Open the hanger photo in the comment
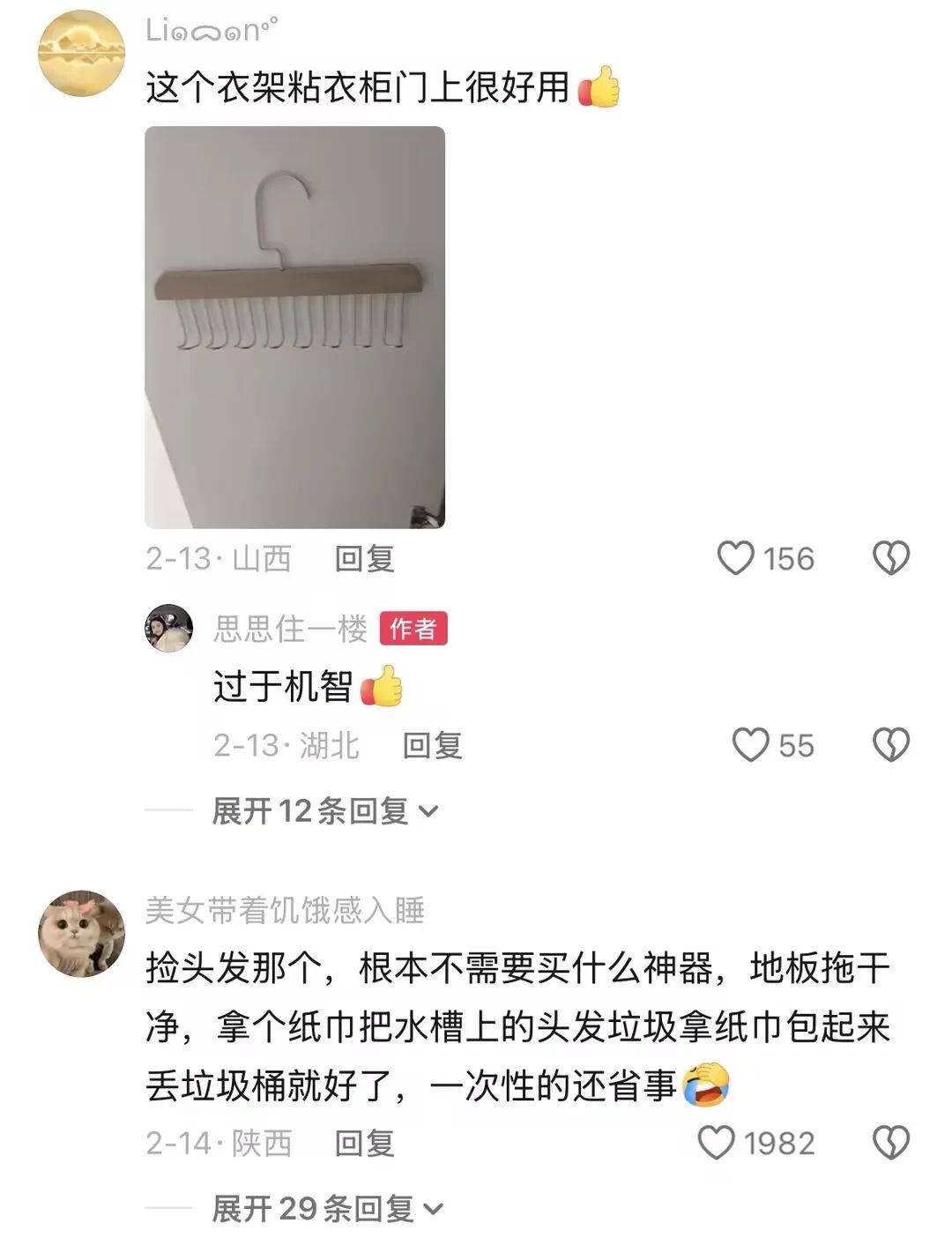 pyautogui.click(x=294, y=327)
